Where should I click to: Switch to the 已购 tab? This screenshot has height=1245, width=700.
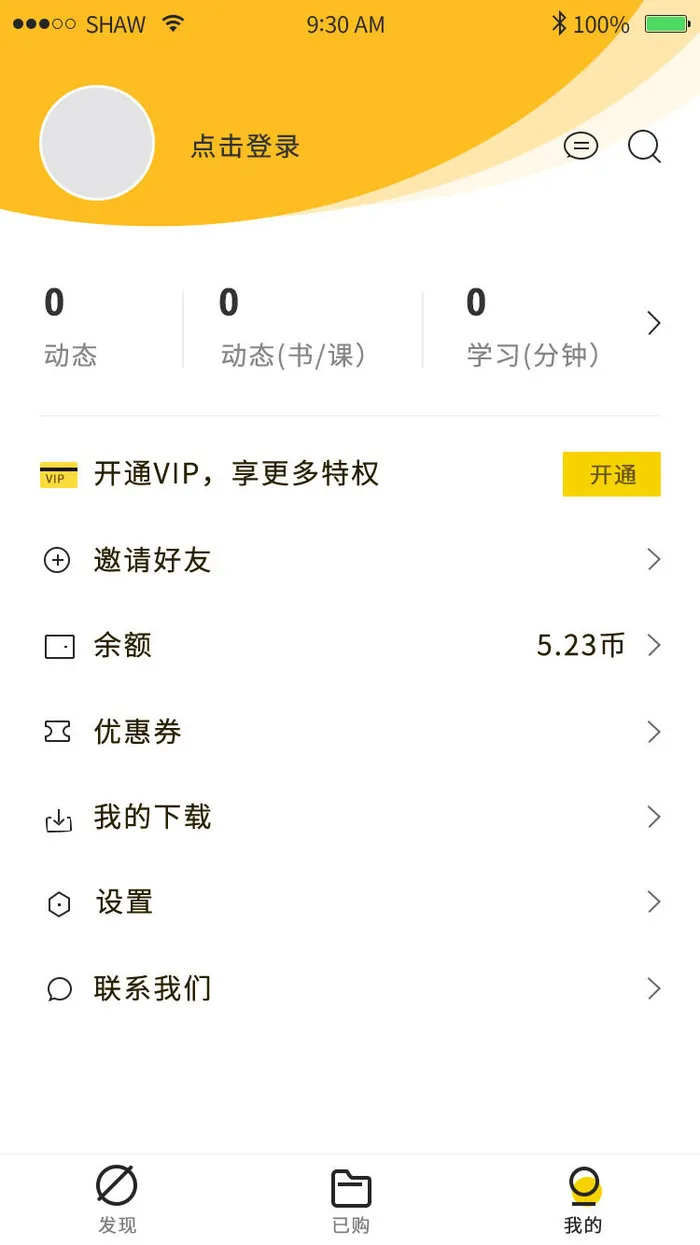point(351,1199)
